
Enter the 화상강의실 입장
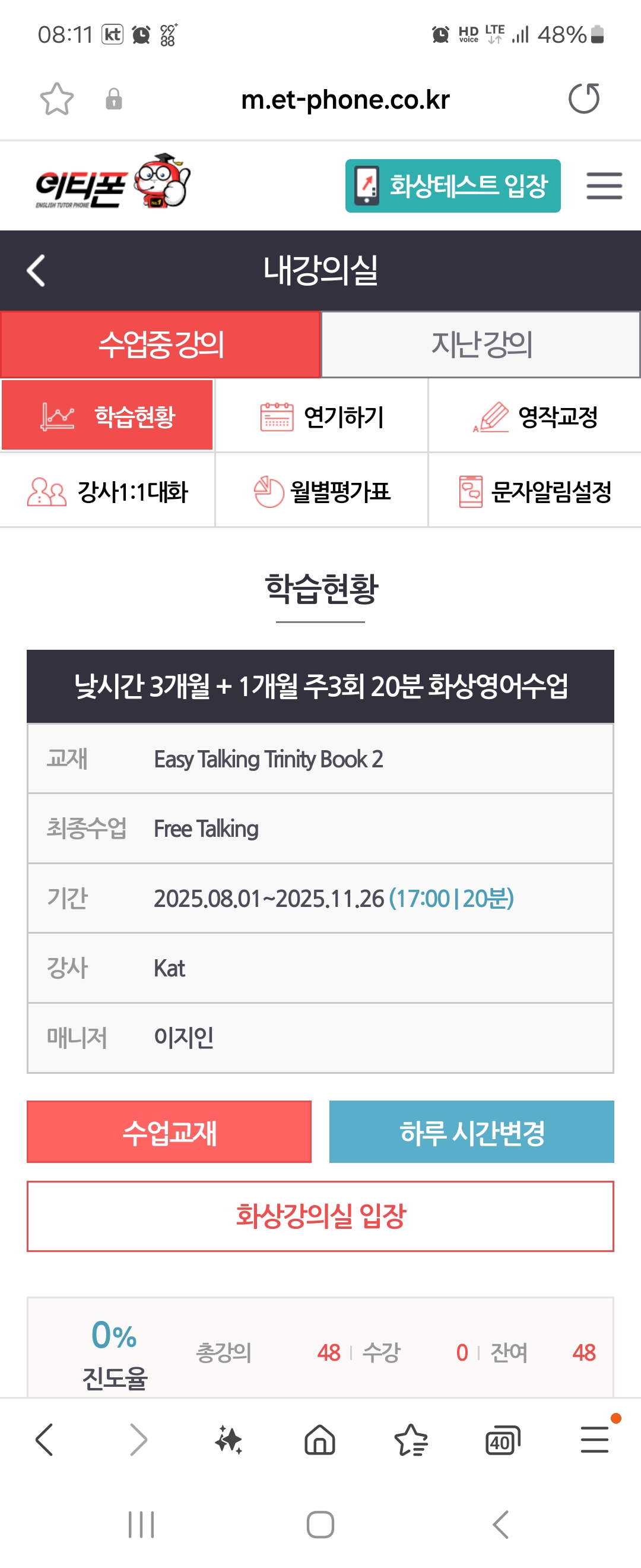[x=320, y=1216]
